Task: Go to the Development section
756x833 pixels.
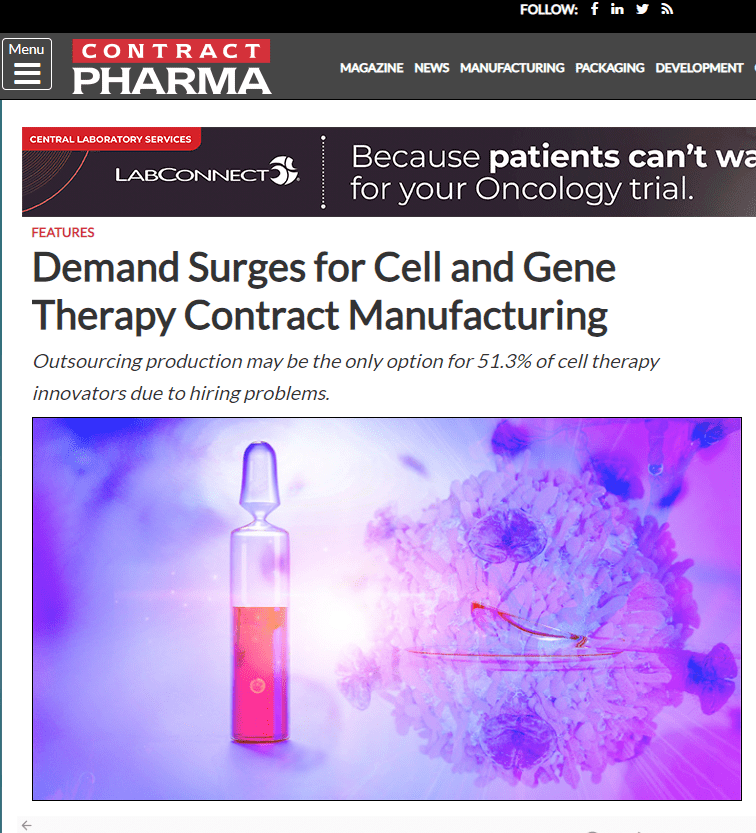Action: (x=699, y=68)
